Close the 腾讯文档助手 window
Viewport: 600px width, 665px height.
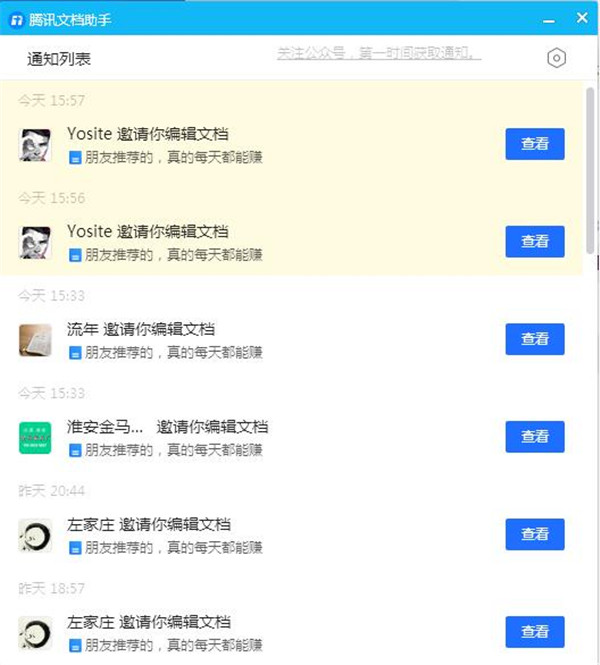click(x=582, y=18)
